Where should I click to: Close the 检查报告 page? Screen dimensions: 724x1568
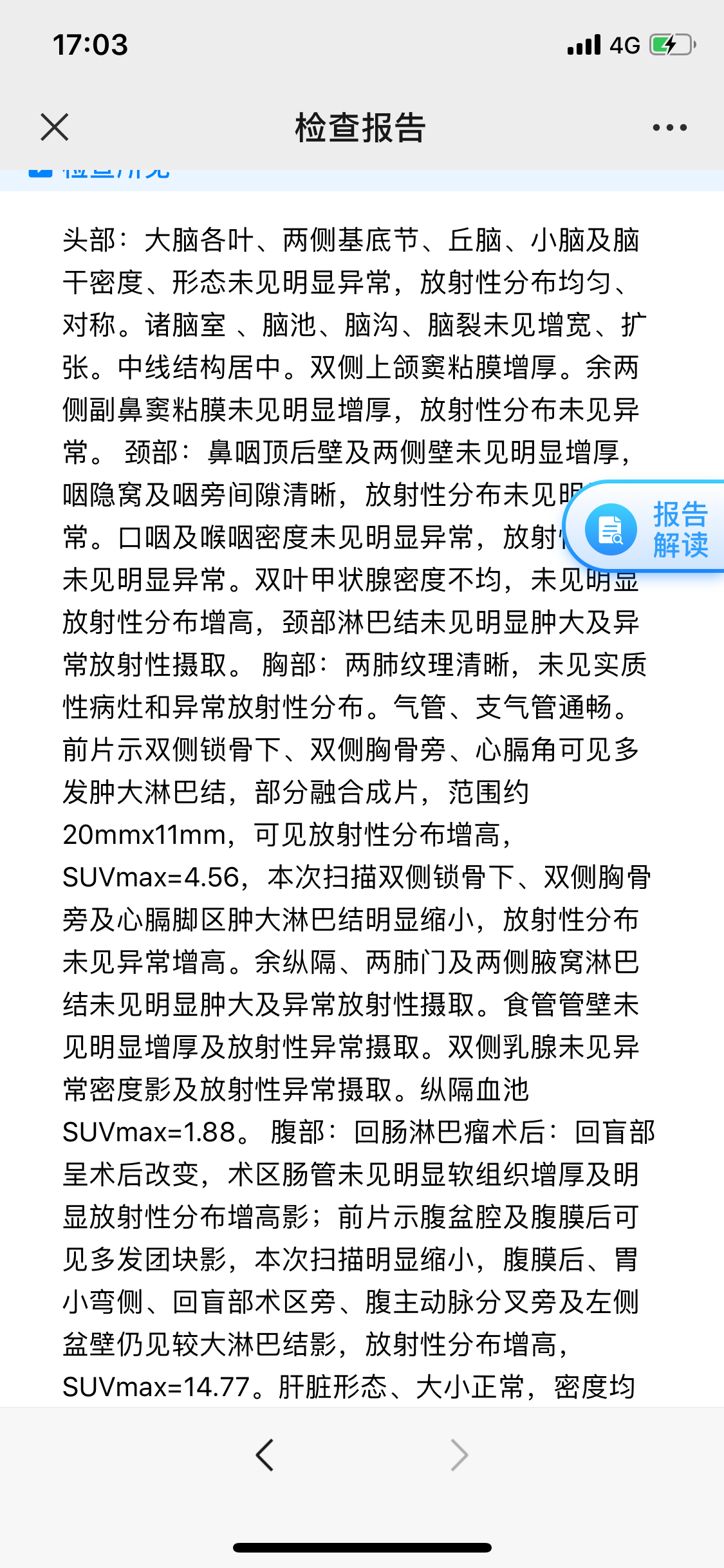(55, 127)
